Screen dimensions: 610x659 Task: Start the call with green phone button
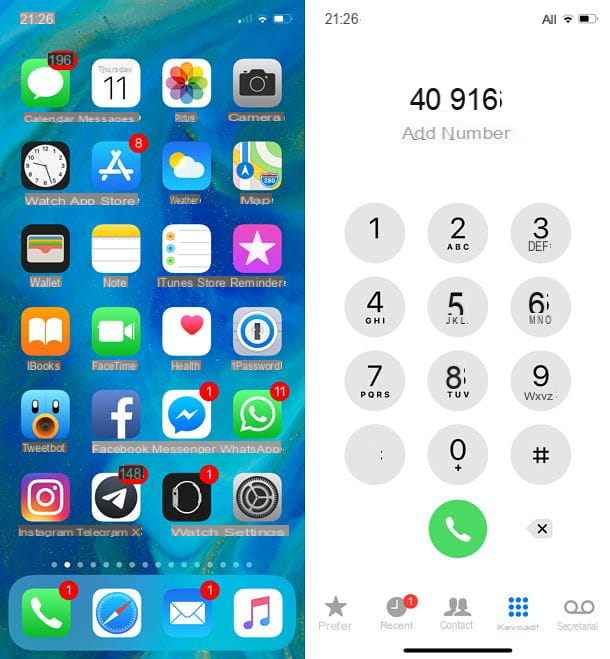(x=457, y=529)
